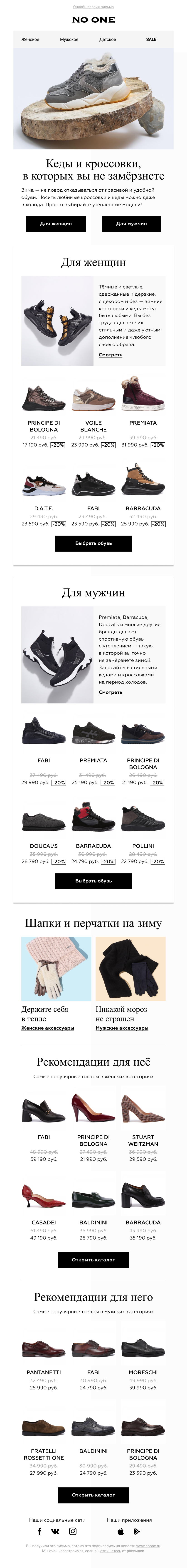This screenshot has width=187, height=1568.
Task: Follow the Мужские аксессуары link
Action: [122, 1028]
